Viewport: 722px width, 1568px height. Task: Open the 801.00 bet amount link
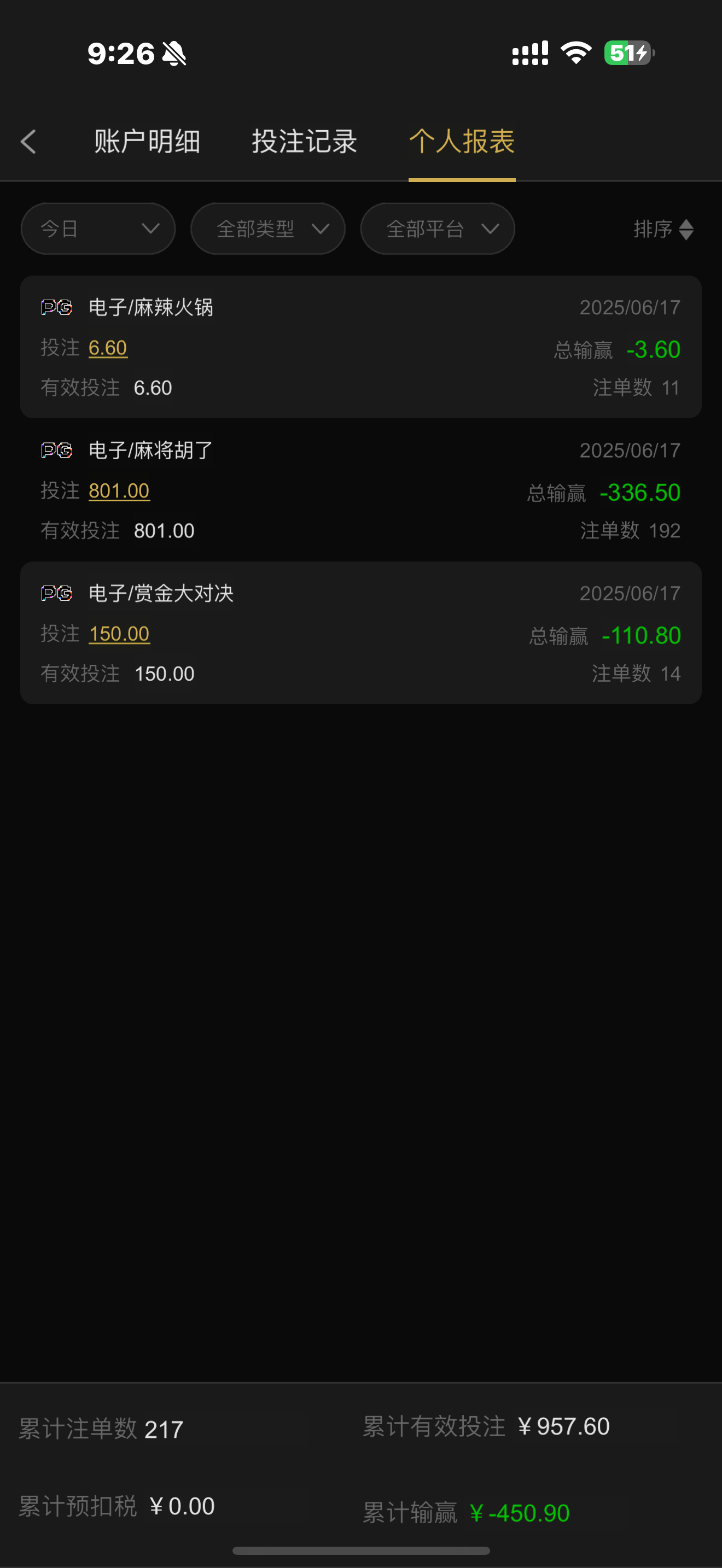[119, 490]
